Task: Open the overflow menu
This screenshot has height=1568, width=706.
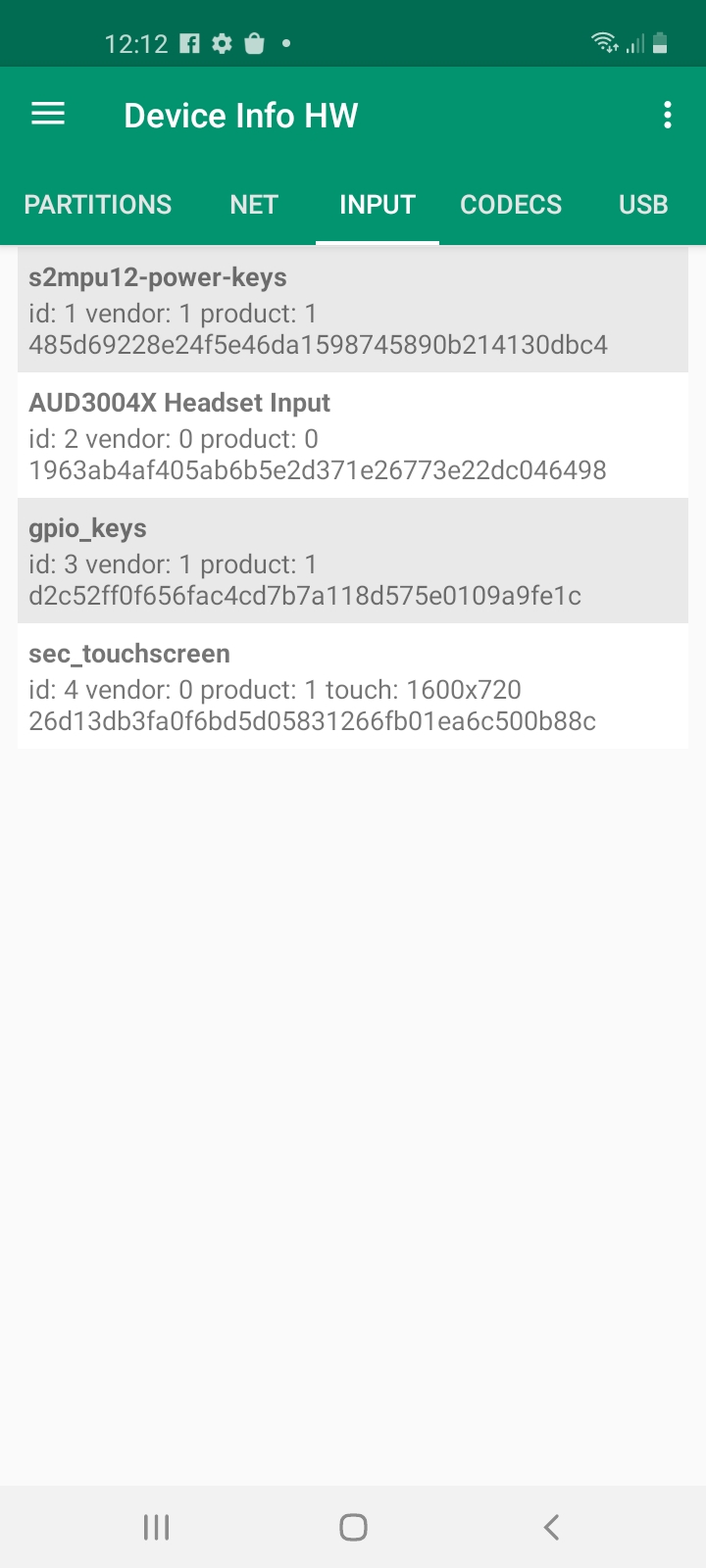Action: [668, 115]
